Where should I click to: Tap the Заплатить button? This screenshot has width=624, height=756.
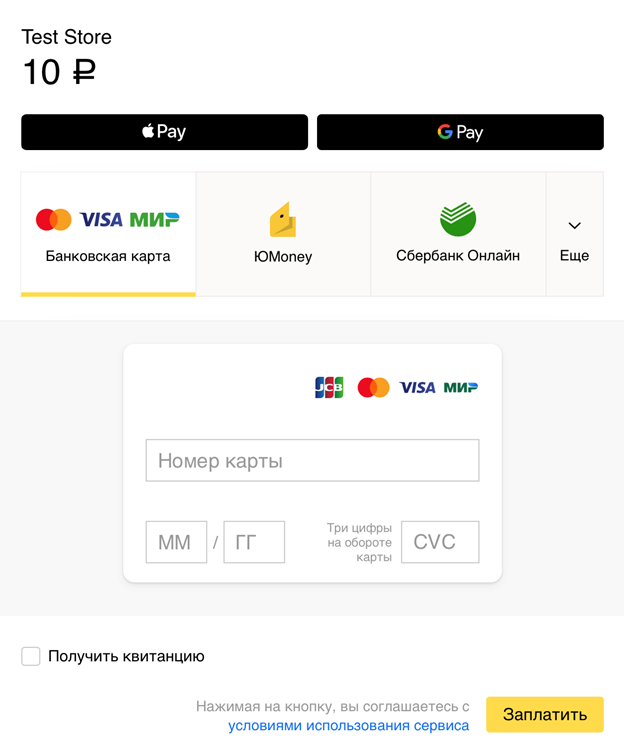(545, 714)
